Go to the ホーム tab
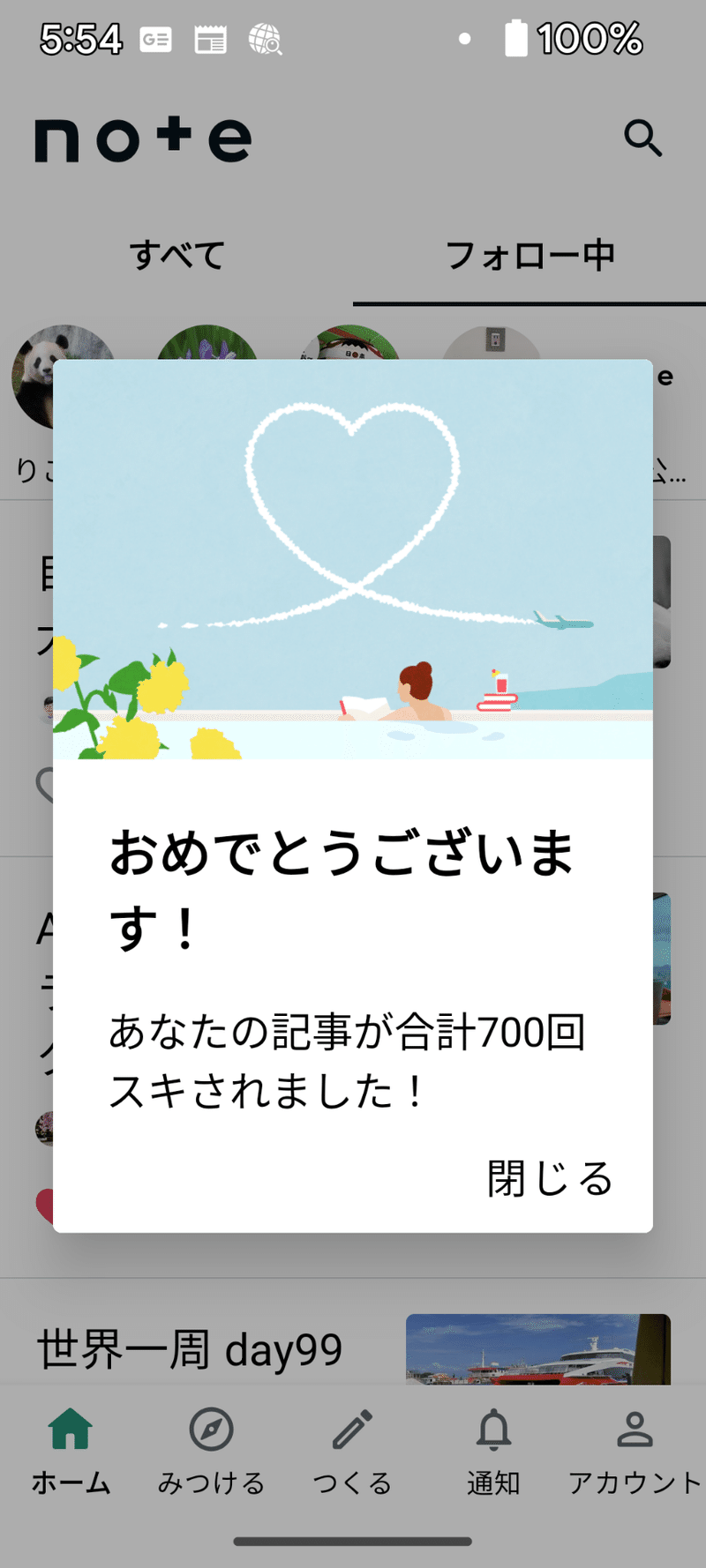Viewport: 706px width, 1568px height. pyautogui.click(x=71, y=1451)
